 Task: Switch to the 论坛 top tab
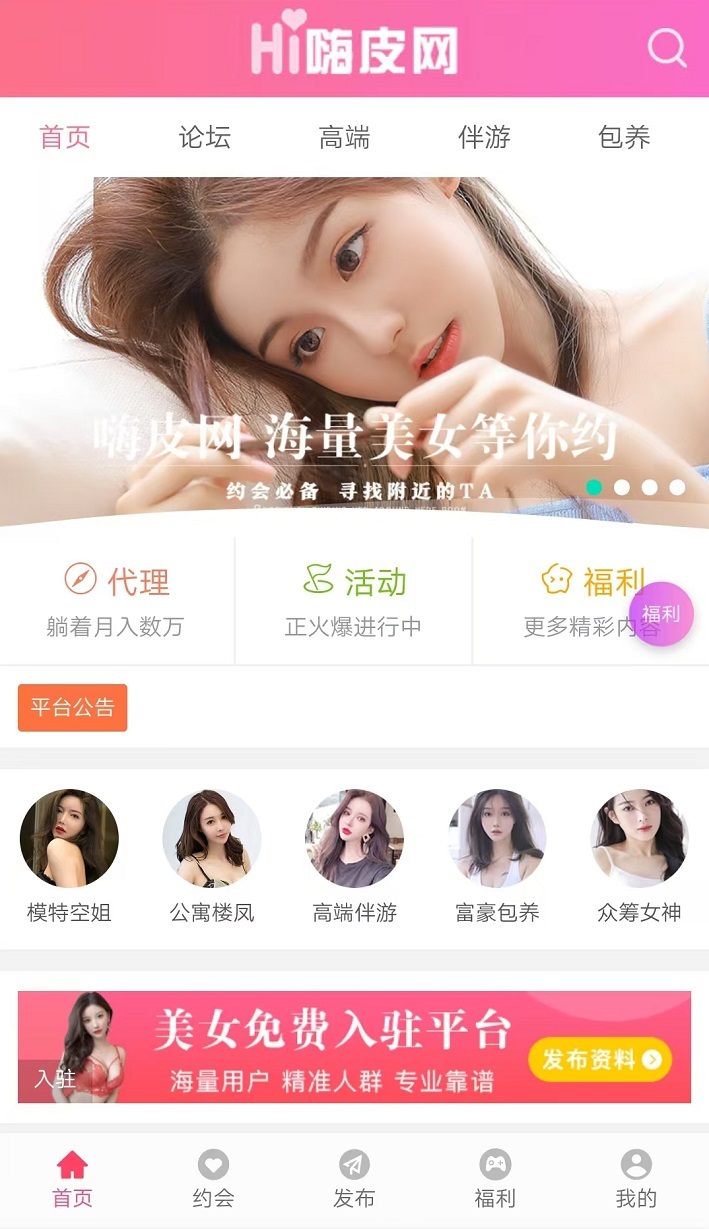point(205,137)
